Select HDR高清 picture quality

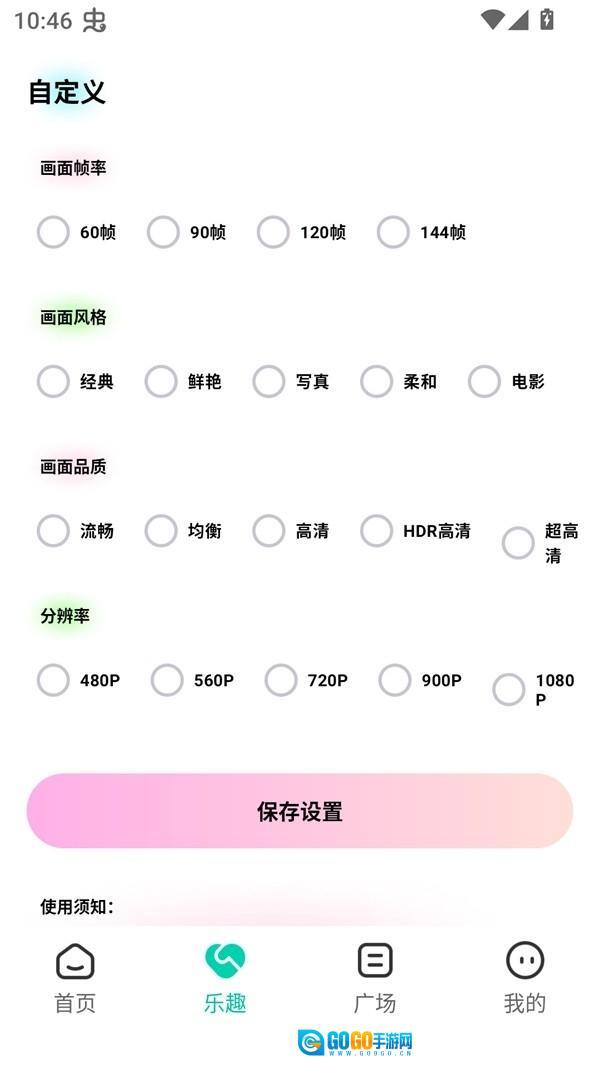pyautogui.click(x=376, y=531)
